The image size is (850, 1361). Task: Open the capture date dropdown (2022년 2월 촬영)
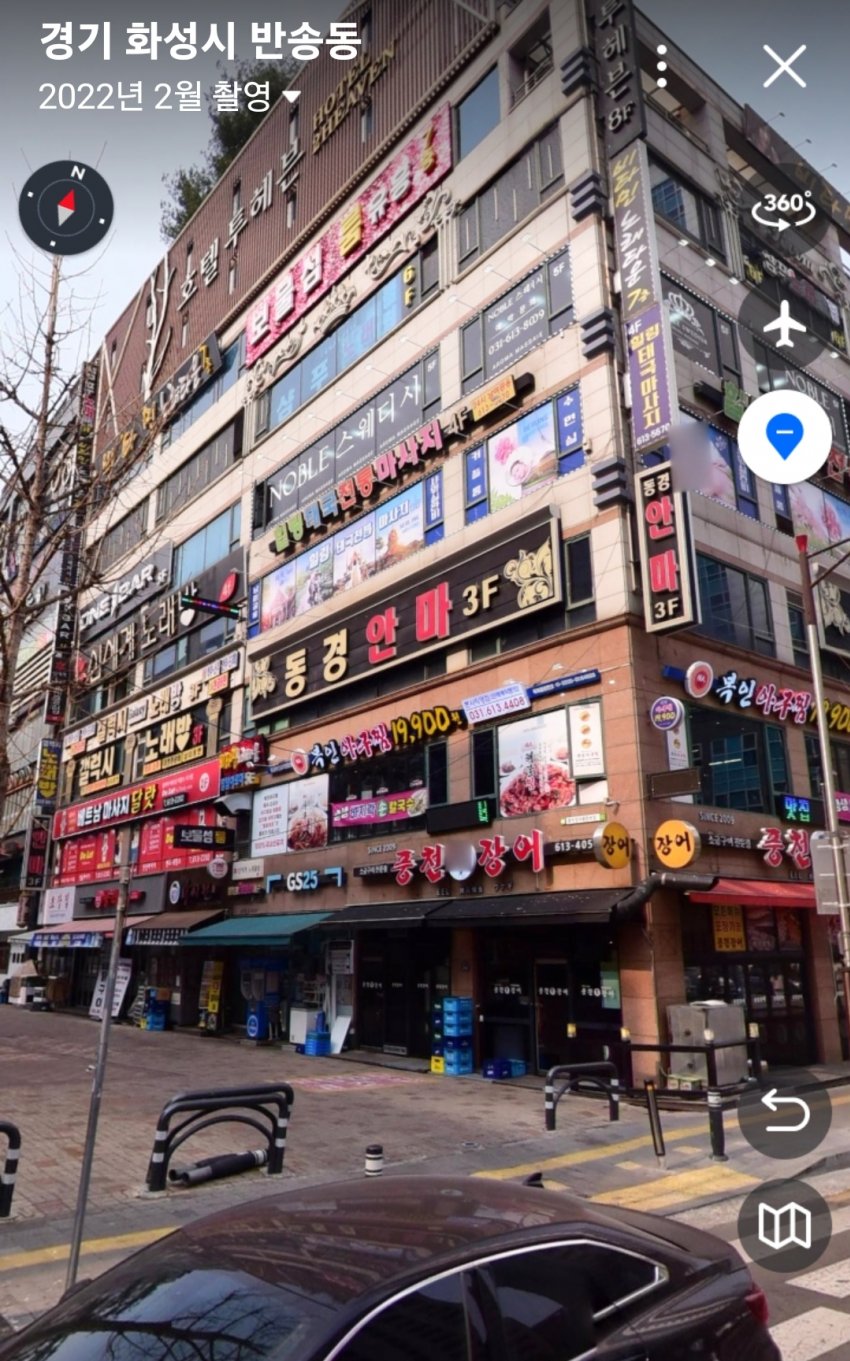click(x=169, y=96)
